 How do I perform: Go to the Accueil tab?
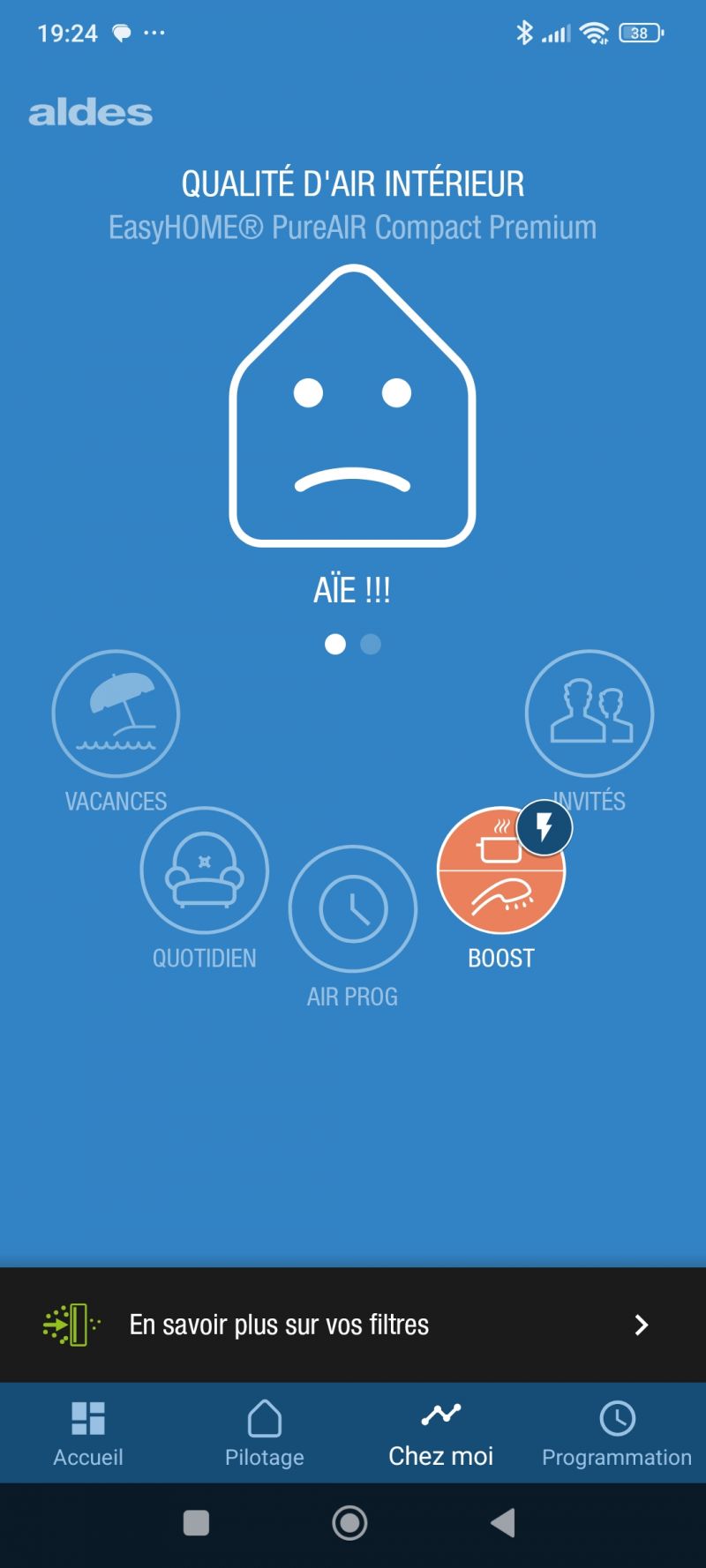88,1434
